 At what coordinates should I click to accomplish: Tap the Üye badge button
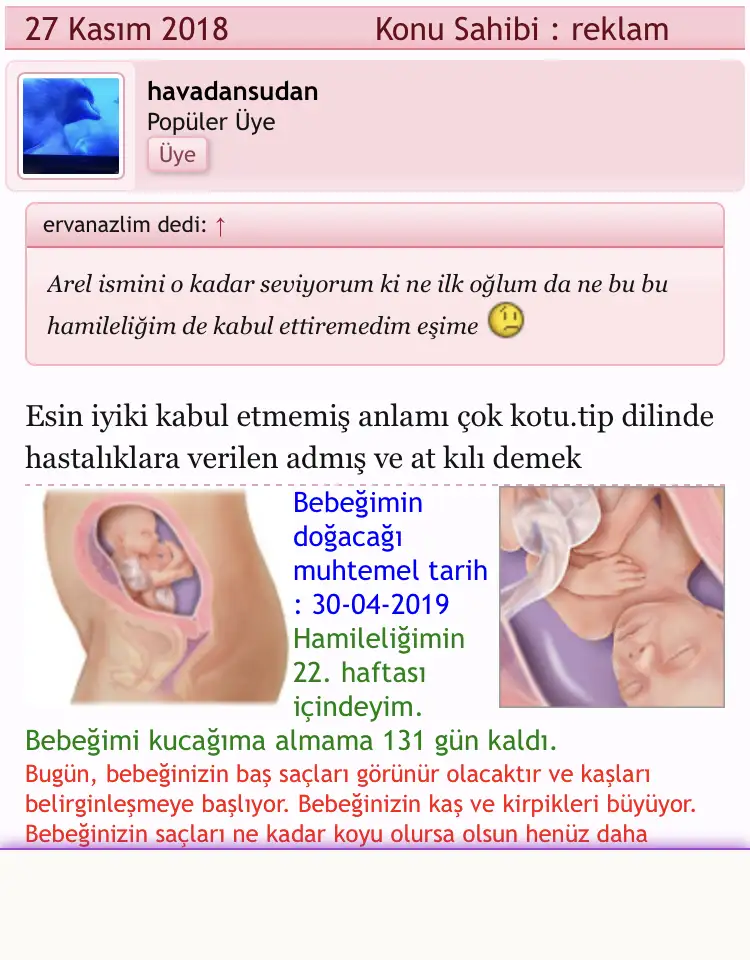point(177,156)
